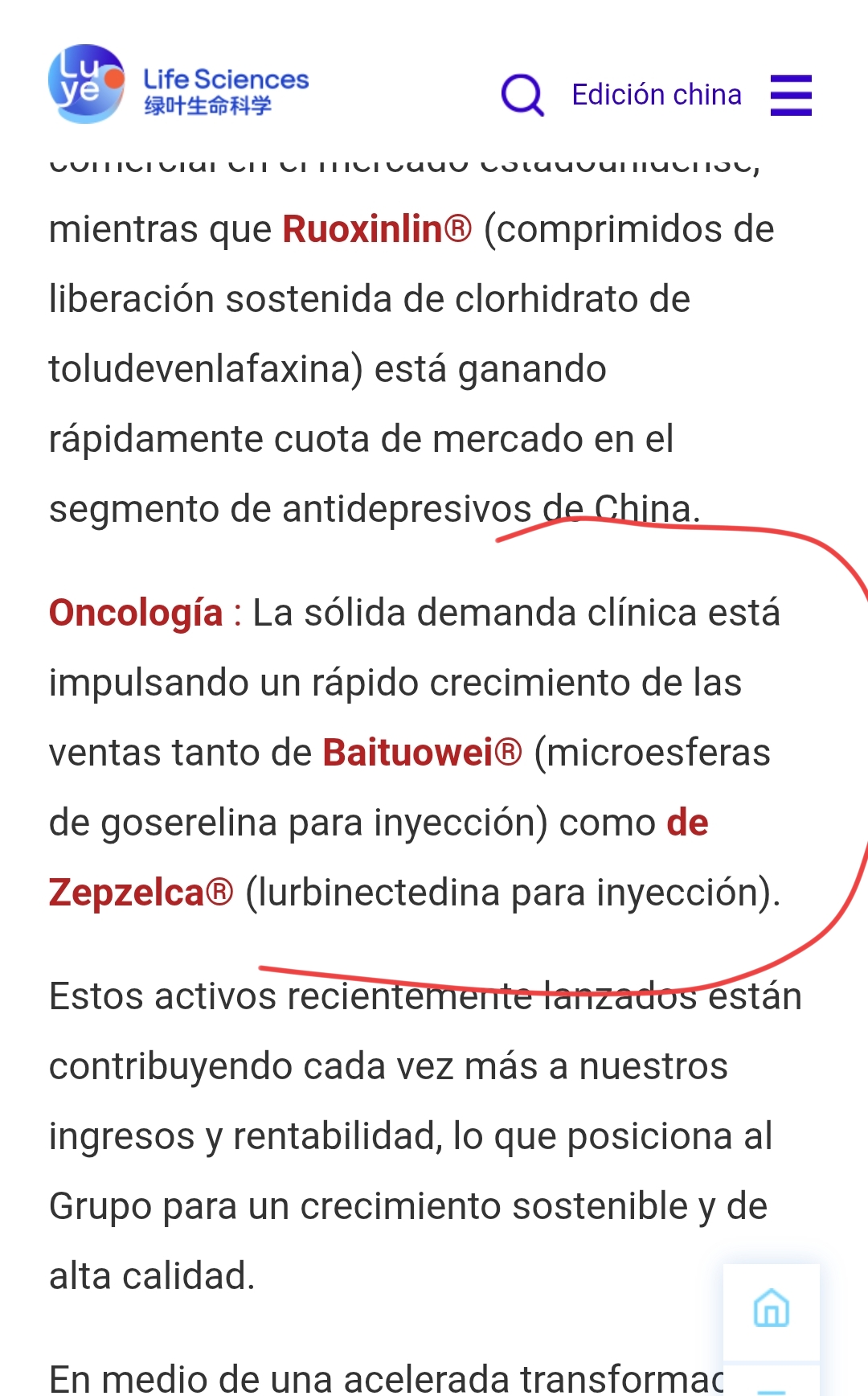Tap the Luye Life Sciences logo
This screenshot has height=1396, width=868.
coord(178,84)
